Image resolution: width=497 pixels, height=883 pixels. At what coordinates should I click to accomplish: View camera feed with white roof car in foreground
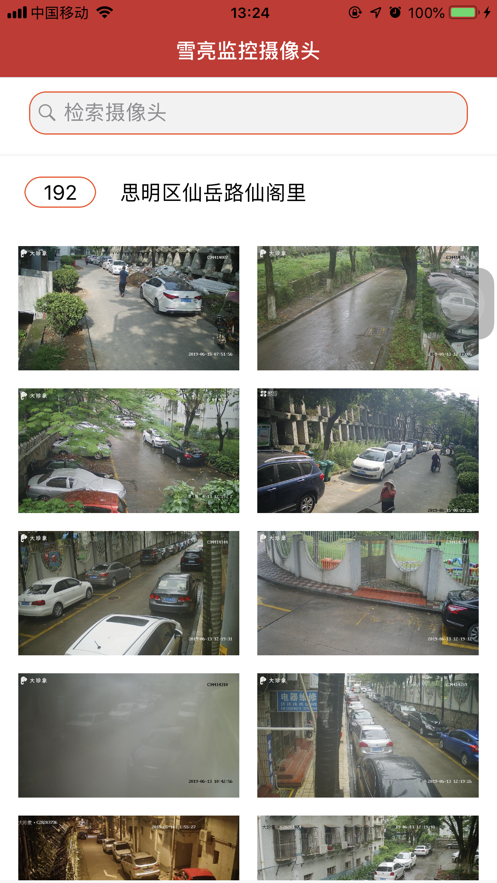(128, 593)
